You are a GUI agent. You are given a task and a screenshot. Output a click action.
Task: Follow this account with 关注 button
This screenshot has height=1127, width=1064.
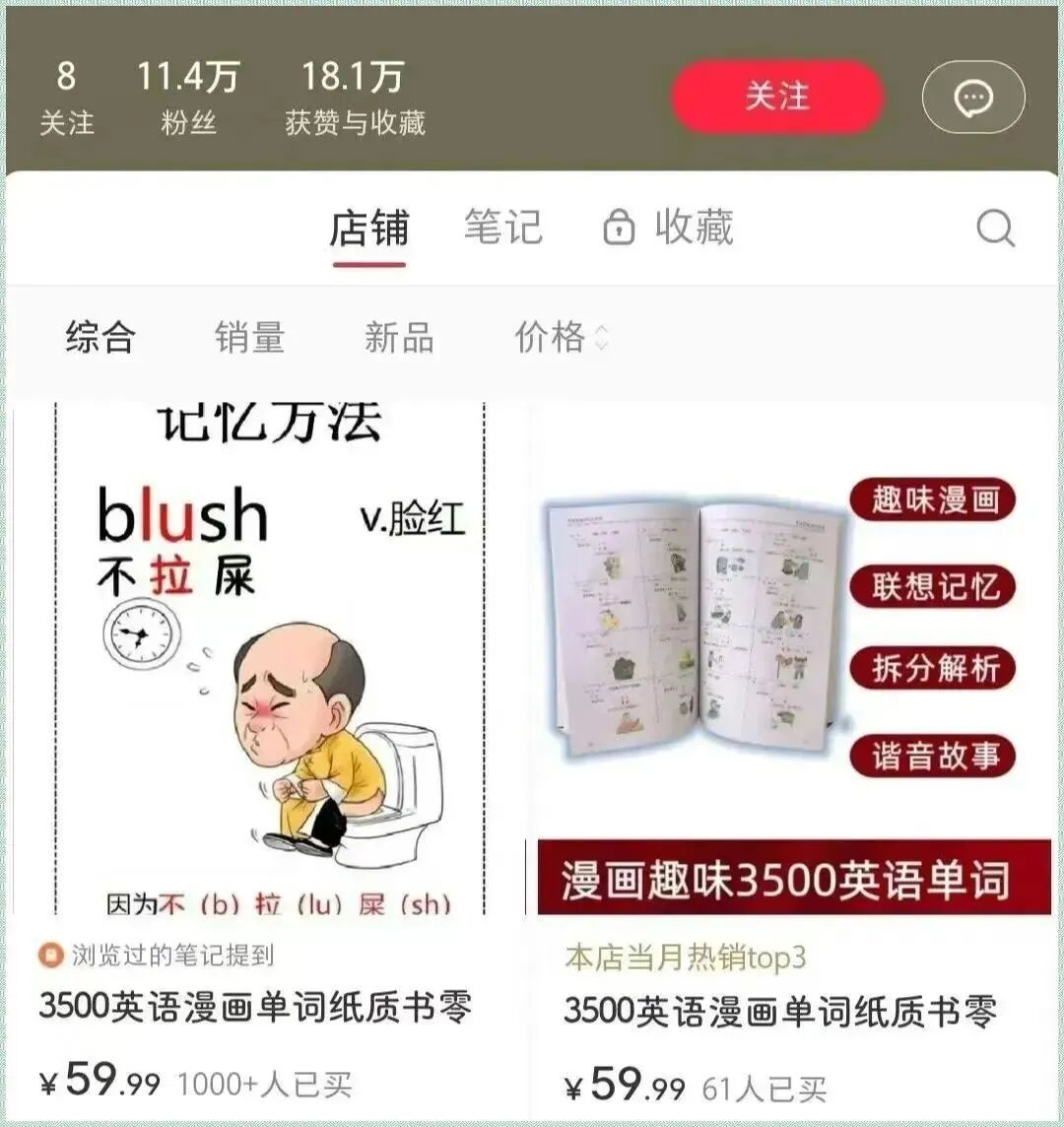coord(777,97)
